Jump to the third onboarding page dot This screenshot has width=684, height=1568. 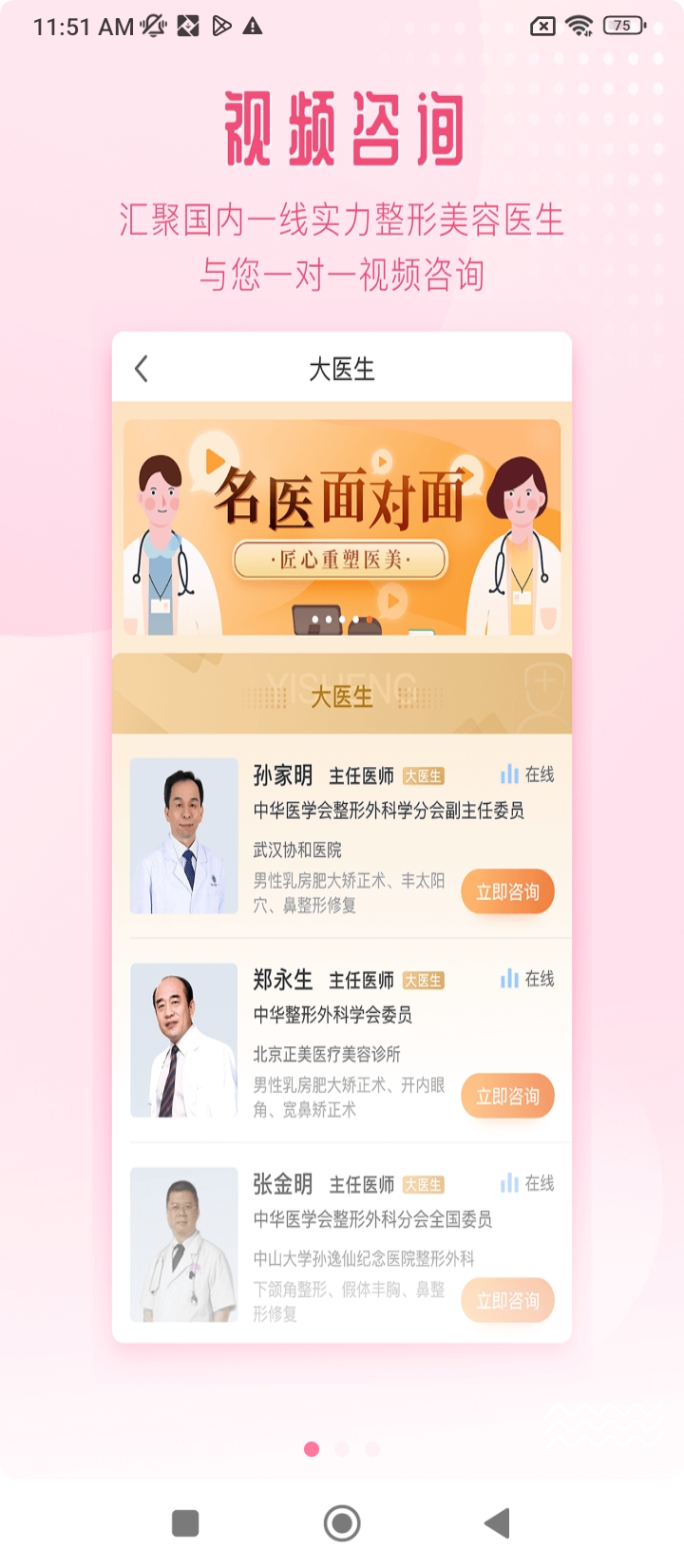pos(372,1449)
